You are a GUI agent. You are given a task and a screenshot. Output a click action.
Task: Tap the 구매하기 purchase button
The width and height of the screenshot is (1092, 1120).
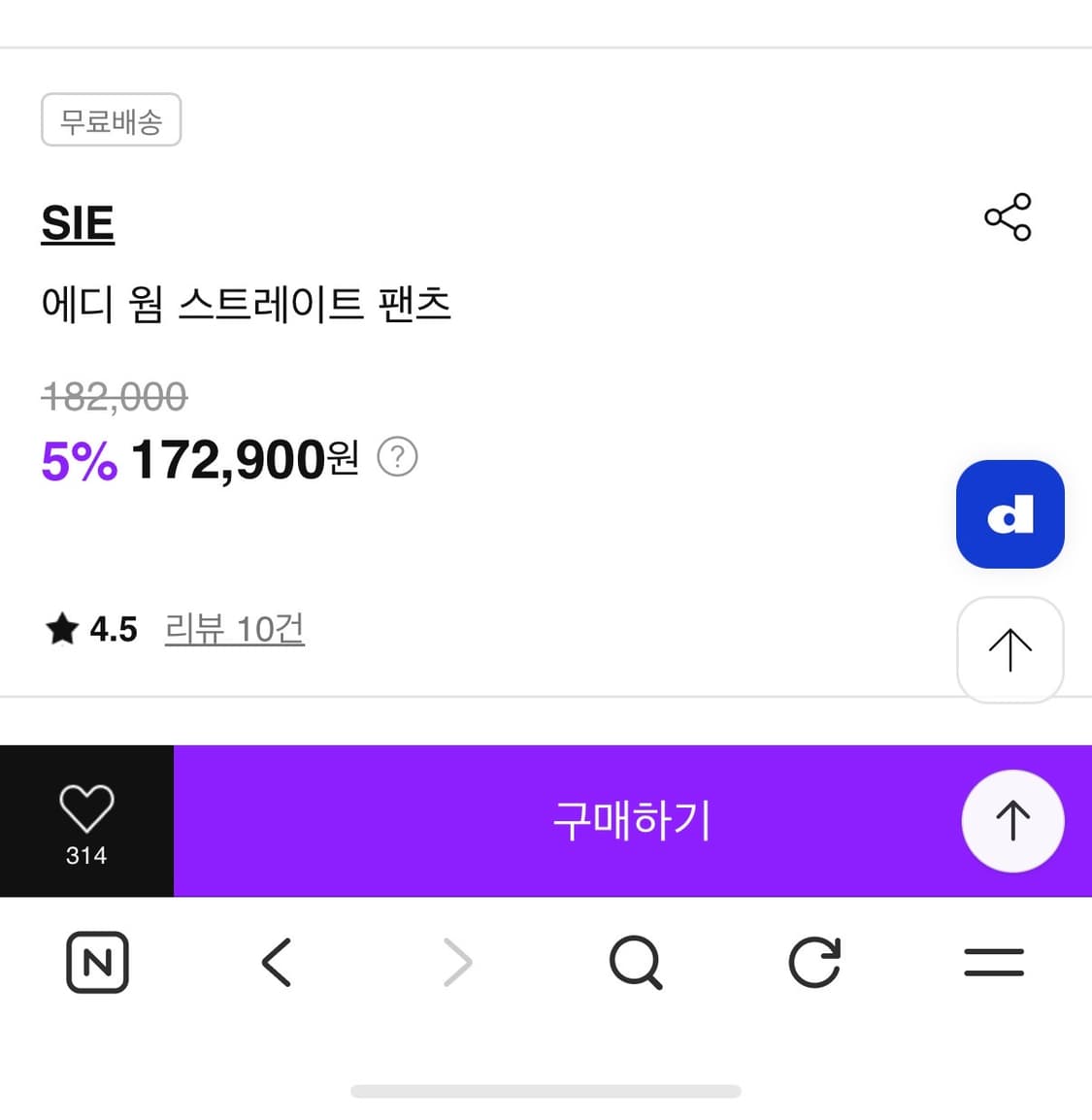point(631,820)
